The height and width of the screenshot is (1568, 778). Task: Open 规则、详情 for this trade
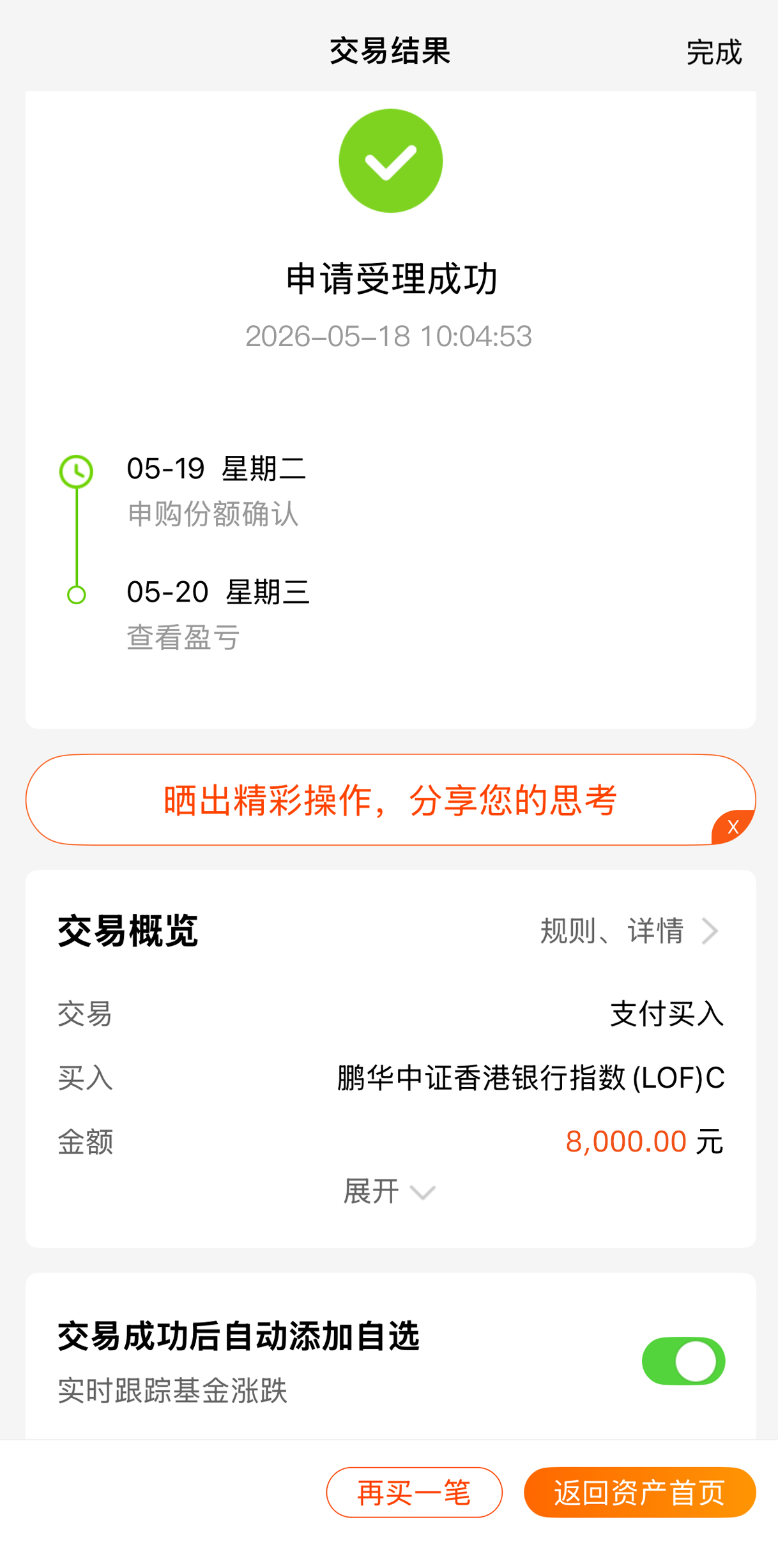point(630,931)
